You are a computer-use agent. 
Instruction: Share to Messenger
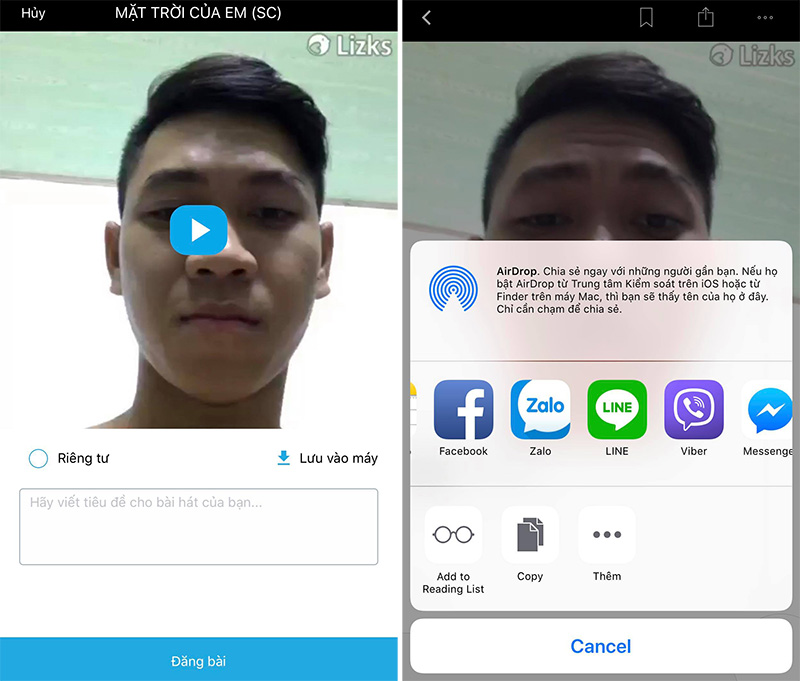click(x=770, y=410)
